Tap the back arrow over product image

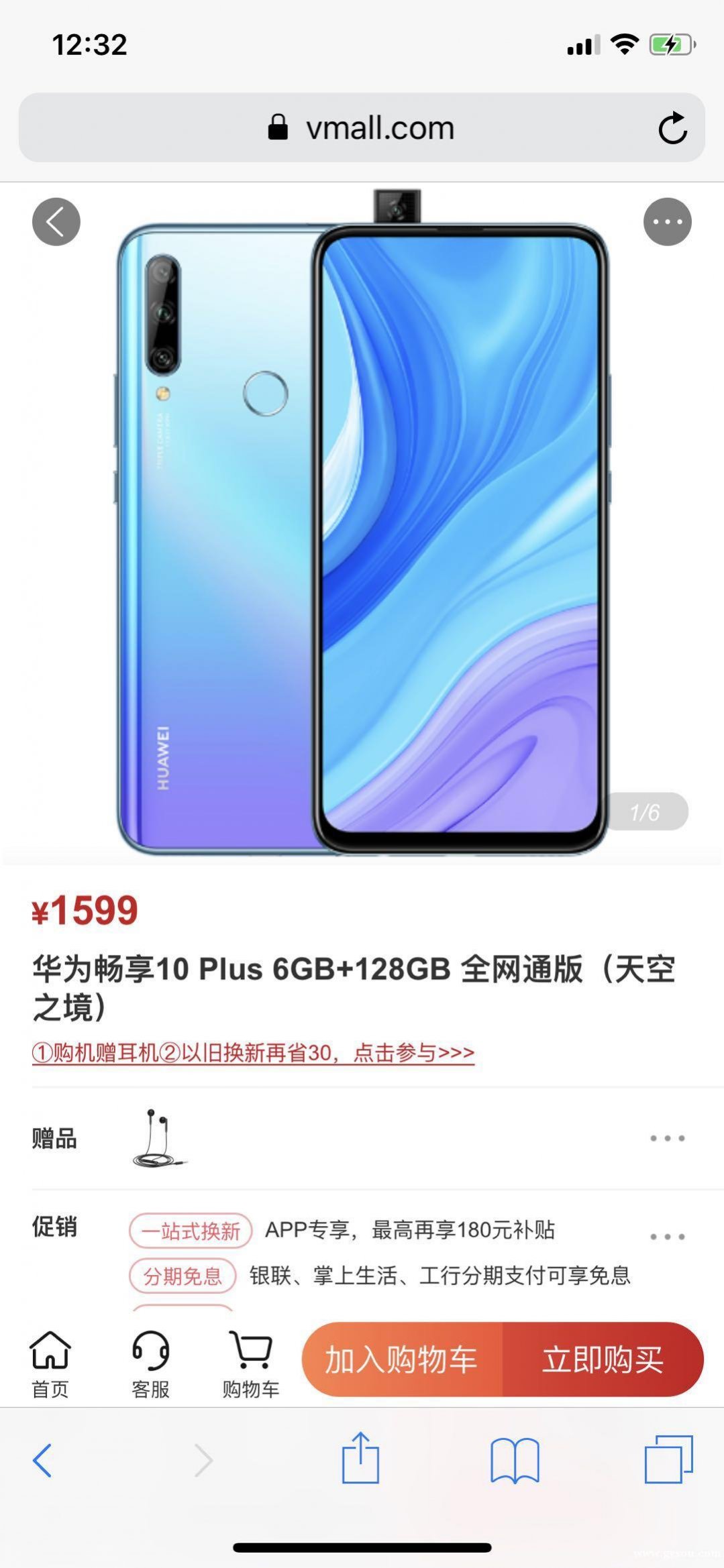(56, 222)
